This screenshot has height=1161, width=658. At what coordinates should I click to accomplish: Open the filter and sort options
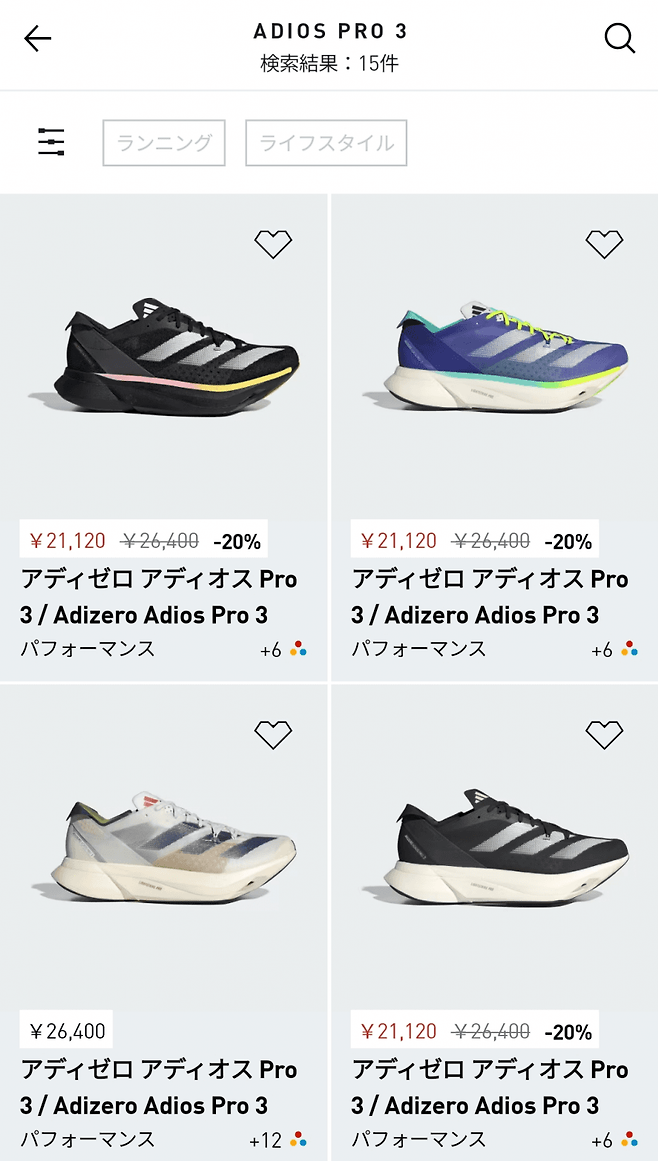tap(51, 142)
